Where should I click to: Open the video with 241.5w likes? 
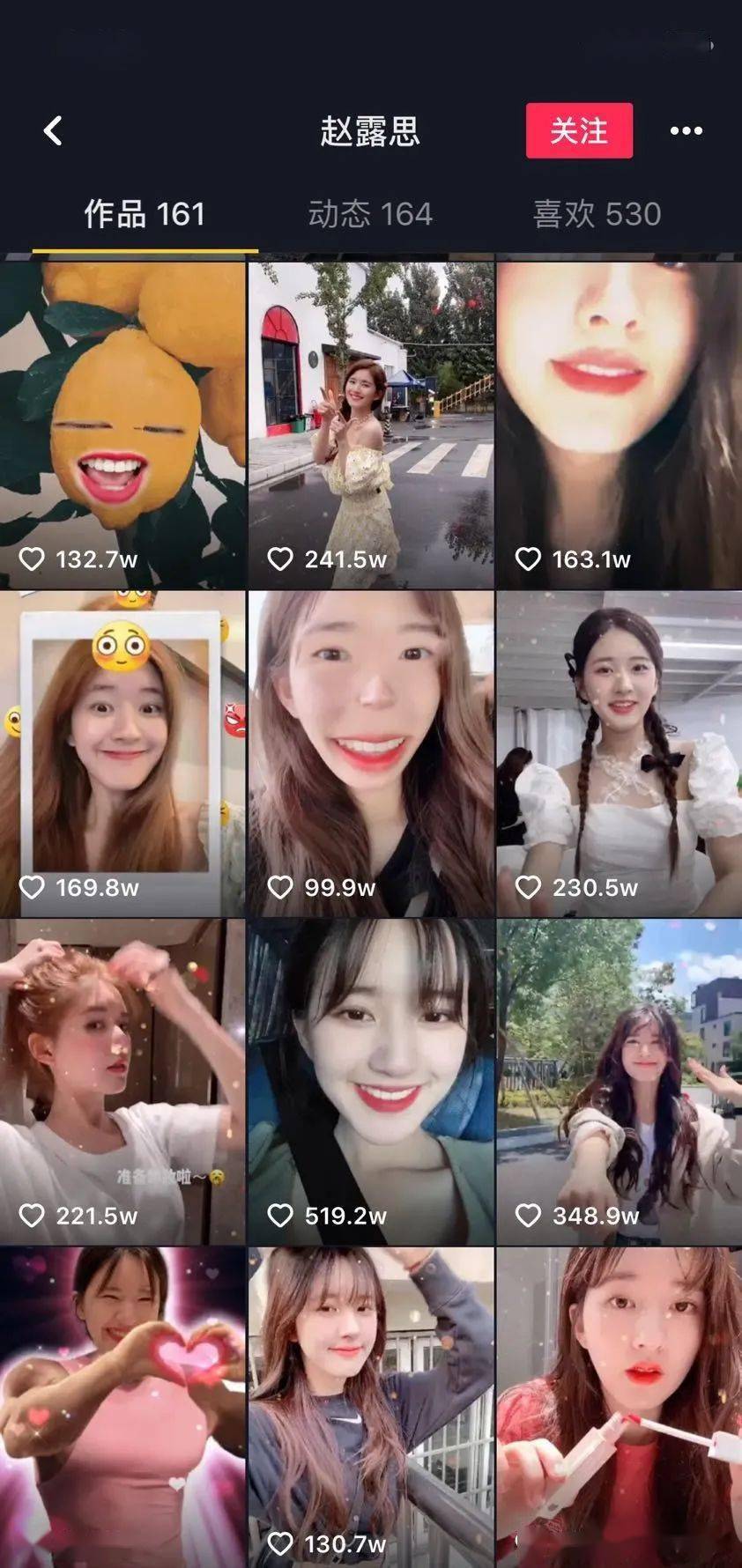pos(371,425)
